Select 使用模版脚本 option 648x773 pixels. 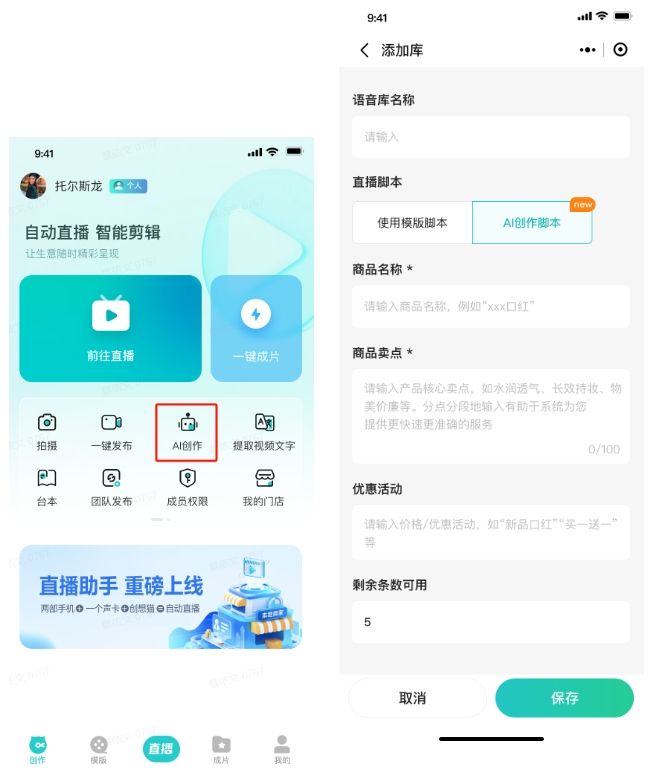[x=412, y=223]
